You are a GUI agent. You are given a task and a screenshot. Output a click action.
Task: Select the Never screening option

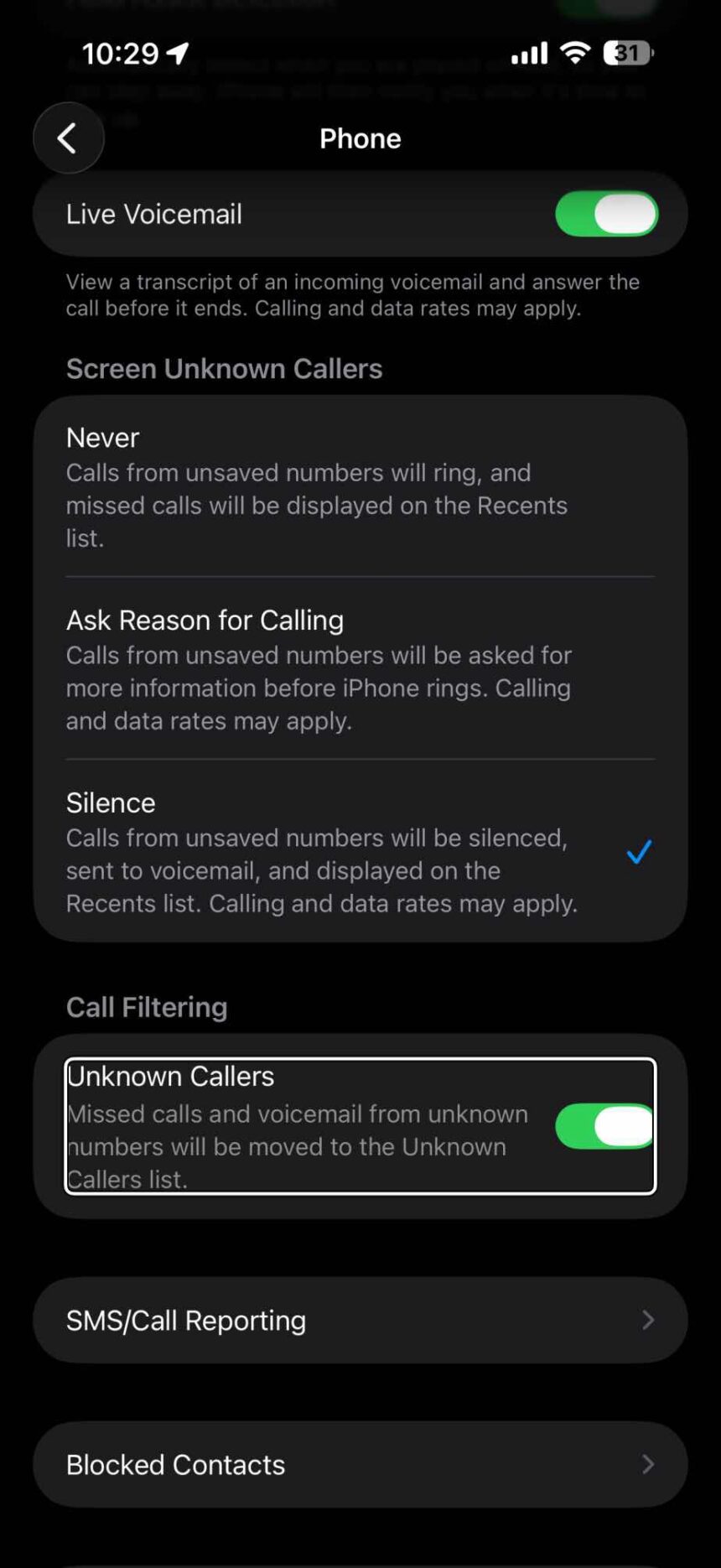tap(360, 485)
